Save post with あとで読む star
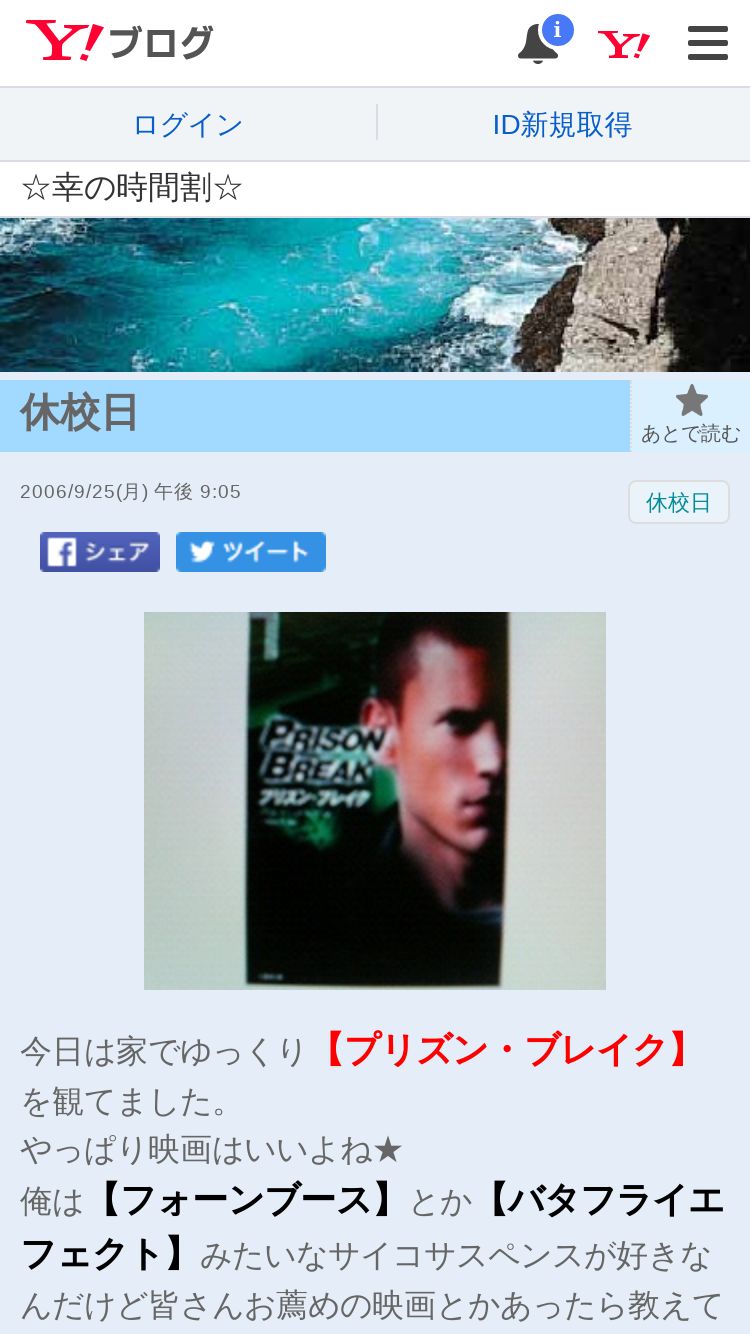The height and width of the screenshot is (1334, 750). (690, 415)
